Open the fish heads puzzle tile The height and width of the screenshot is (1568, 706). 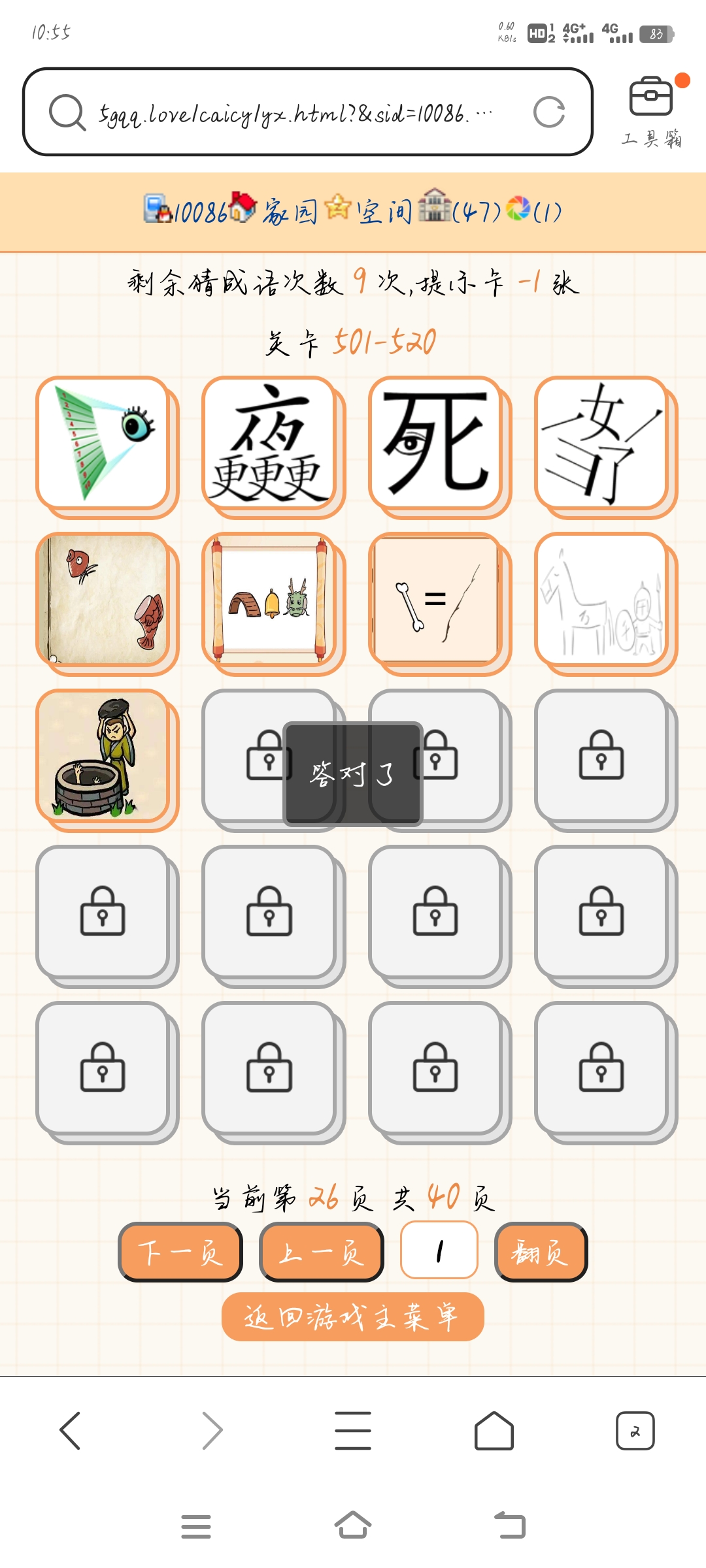coord(103,599)
